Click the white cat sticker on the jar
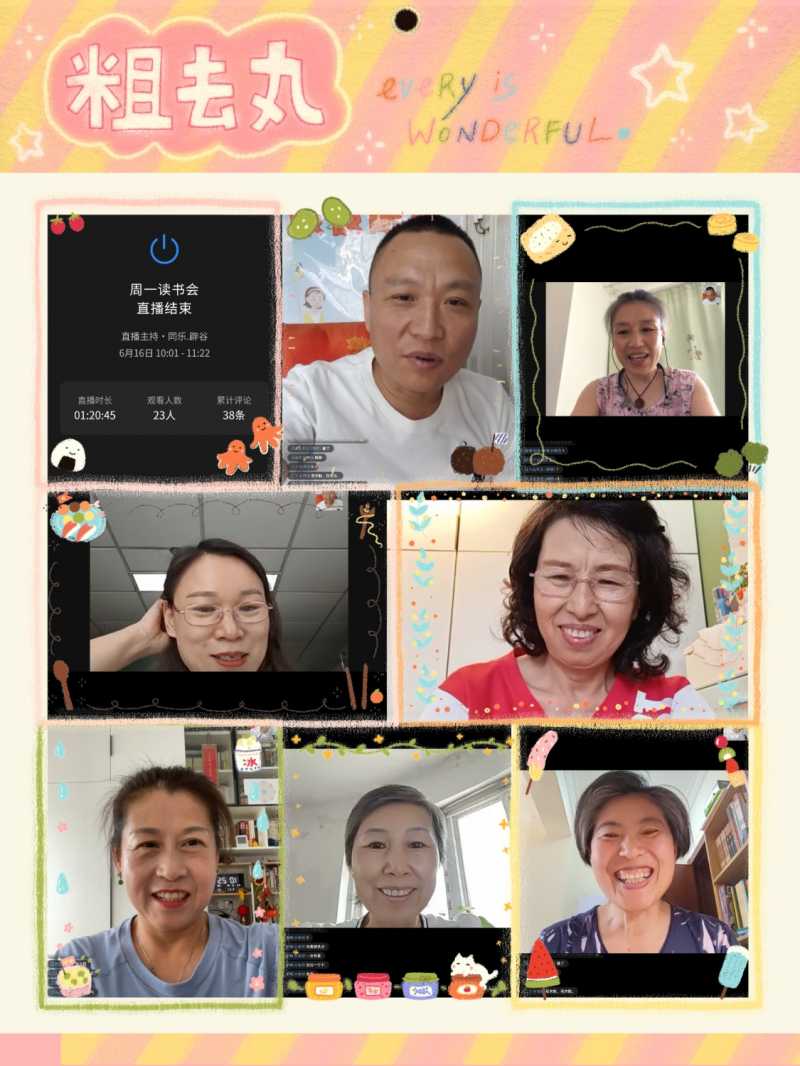The height and width of the screenshot is (1066, 800). pos(468,965)
